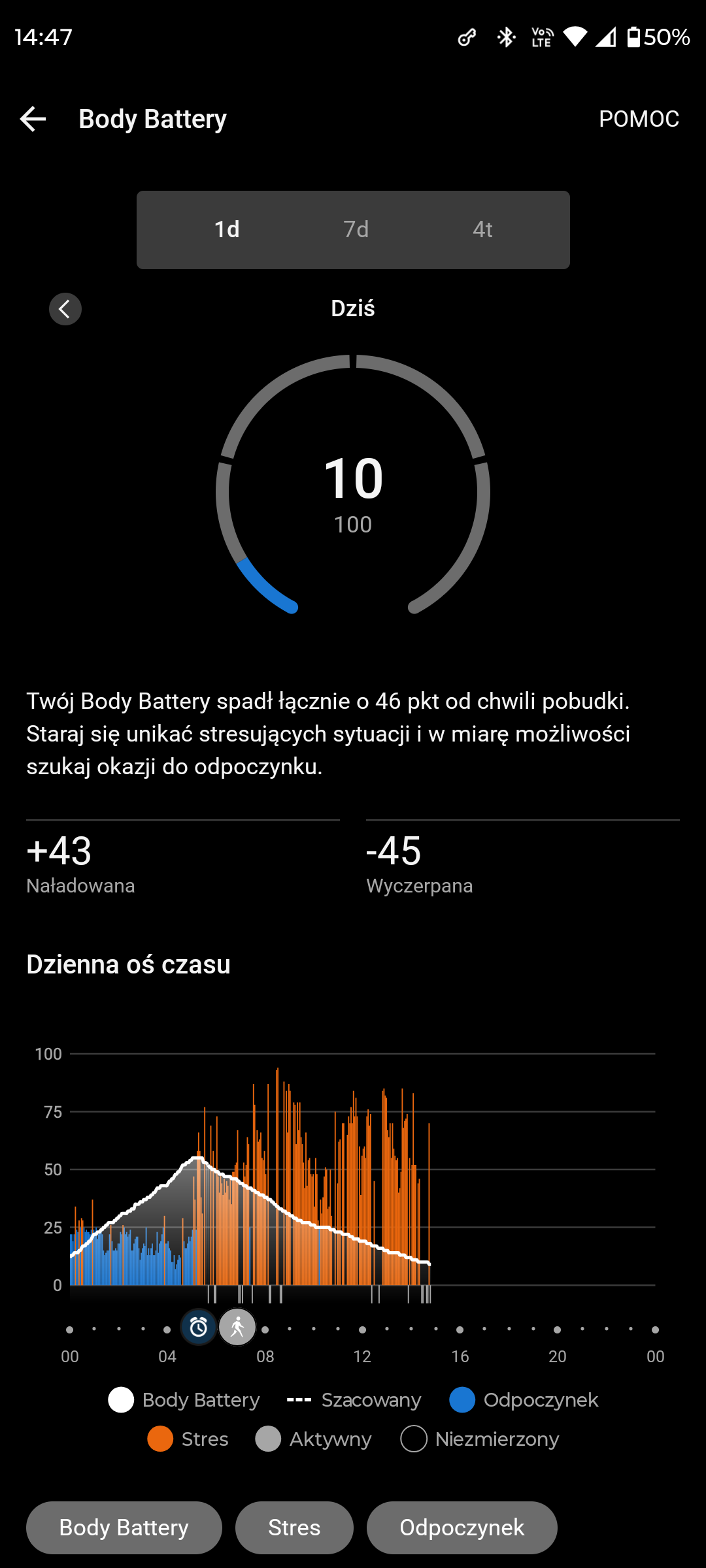
Task: Tap the orange Stres legend dot
Action: [x=159, y=1439]
